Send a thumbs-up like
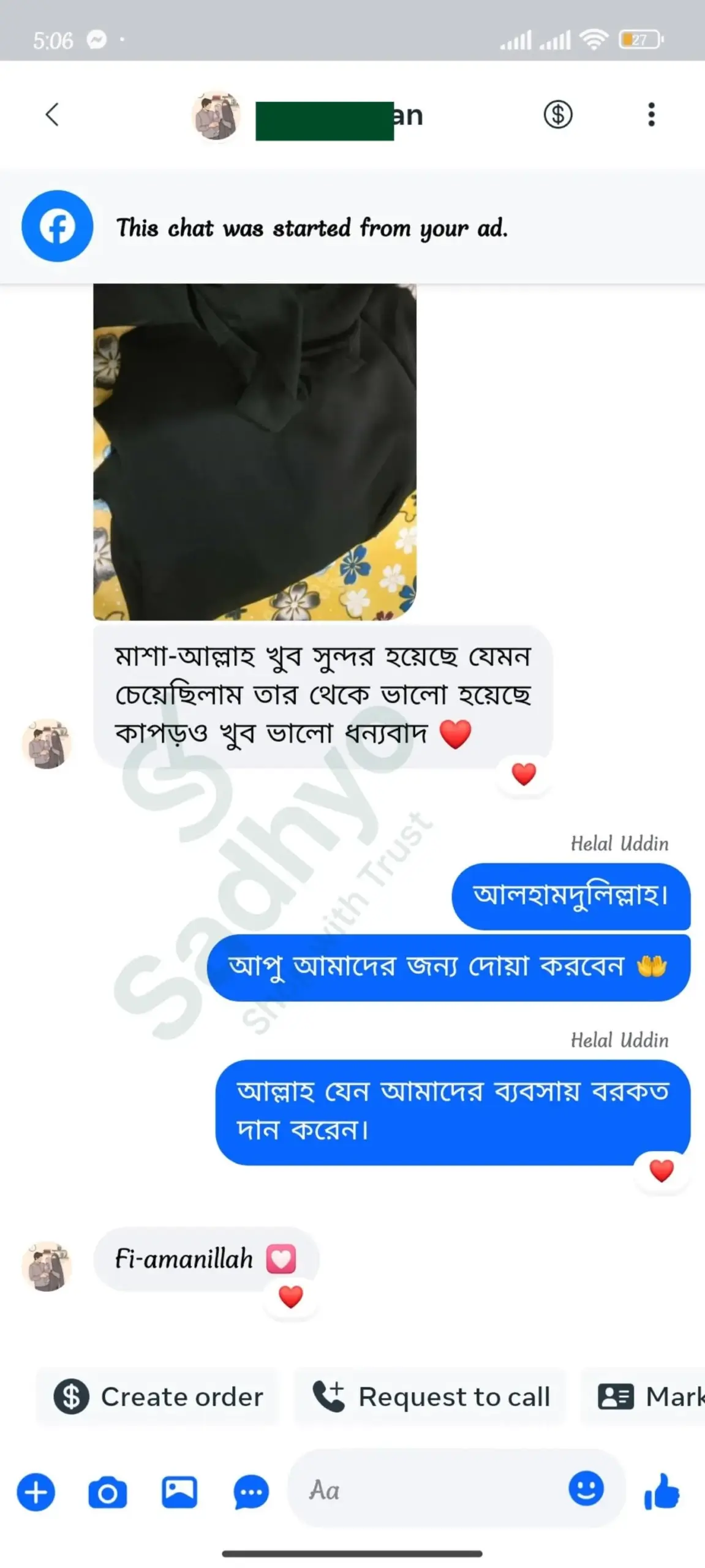This screenshot has height=1568, width=705. pos(662,1491)
